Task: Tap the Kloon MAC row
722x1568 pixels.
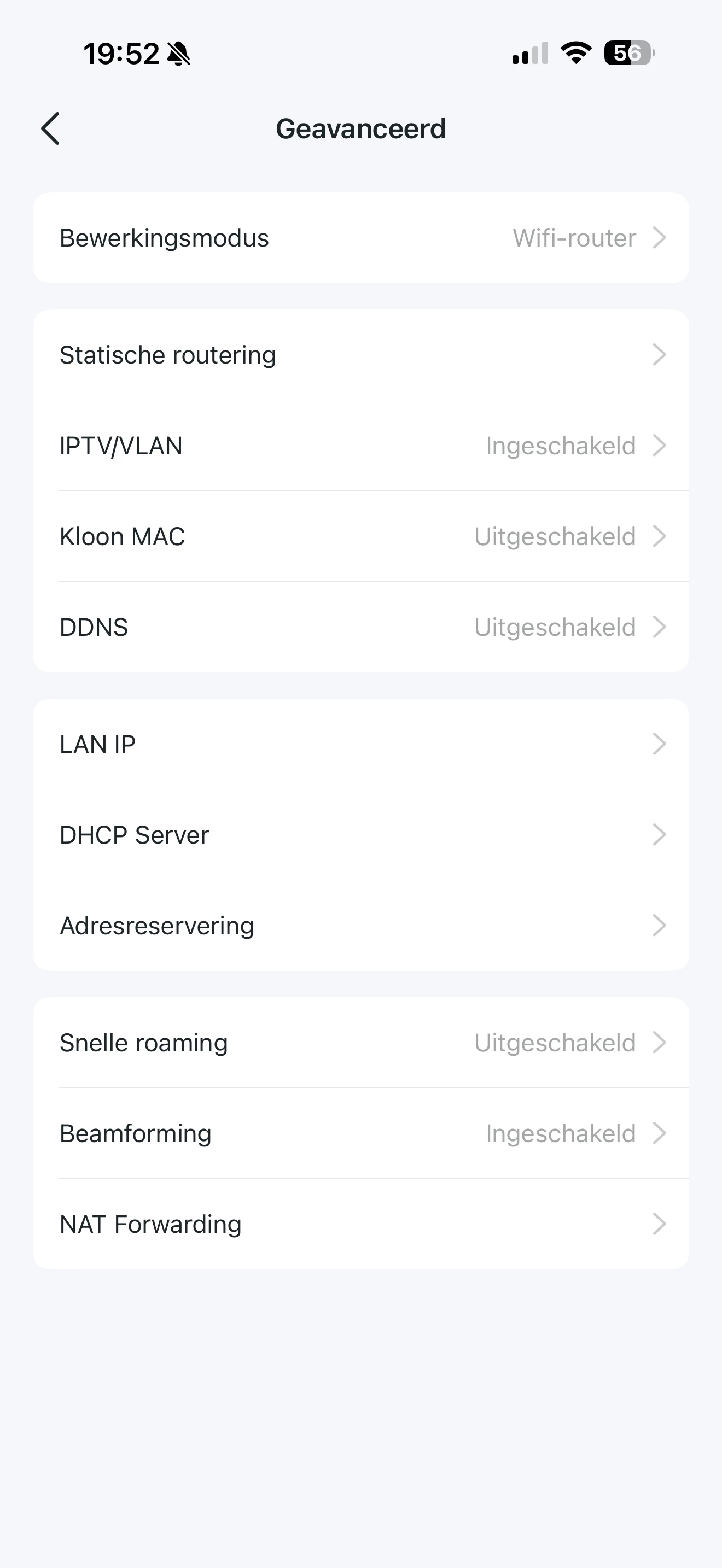Action: (x=361, y=536)
